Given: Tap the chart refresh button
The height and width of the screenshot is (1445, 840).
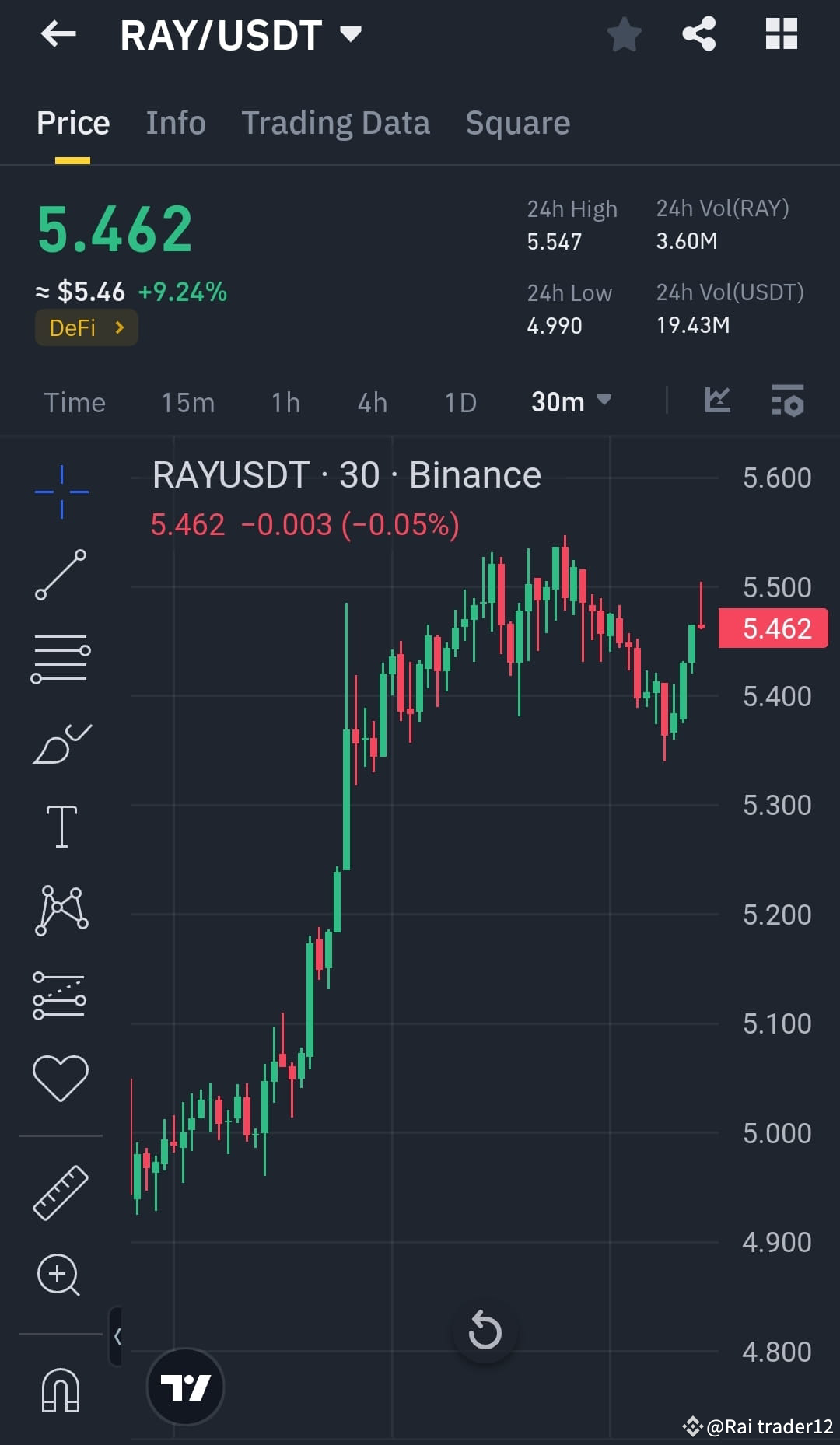Looking at the screenshot, I should pyautogui.click(x=485, y=1331).
